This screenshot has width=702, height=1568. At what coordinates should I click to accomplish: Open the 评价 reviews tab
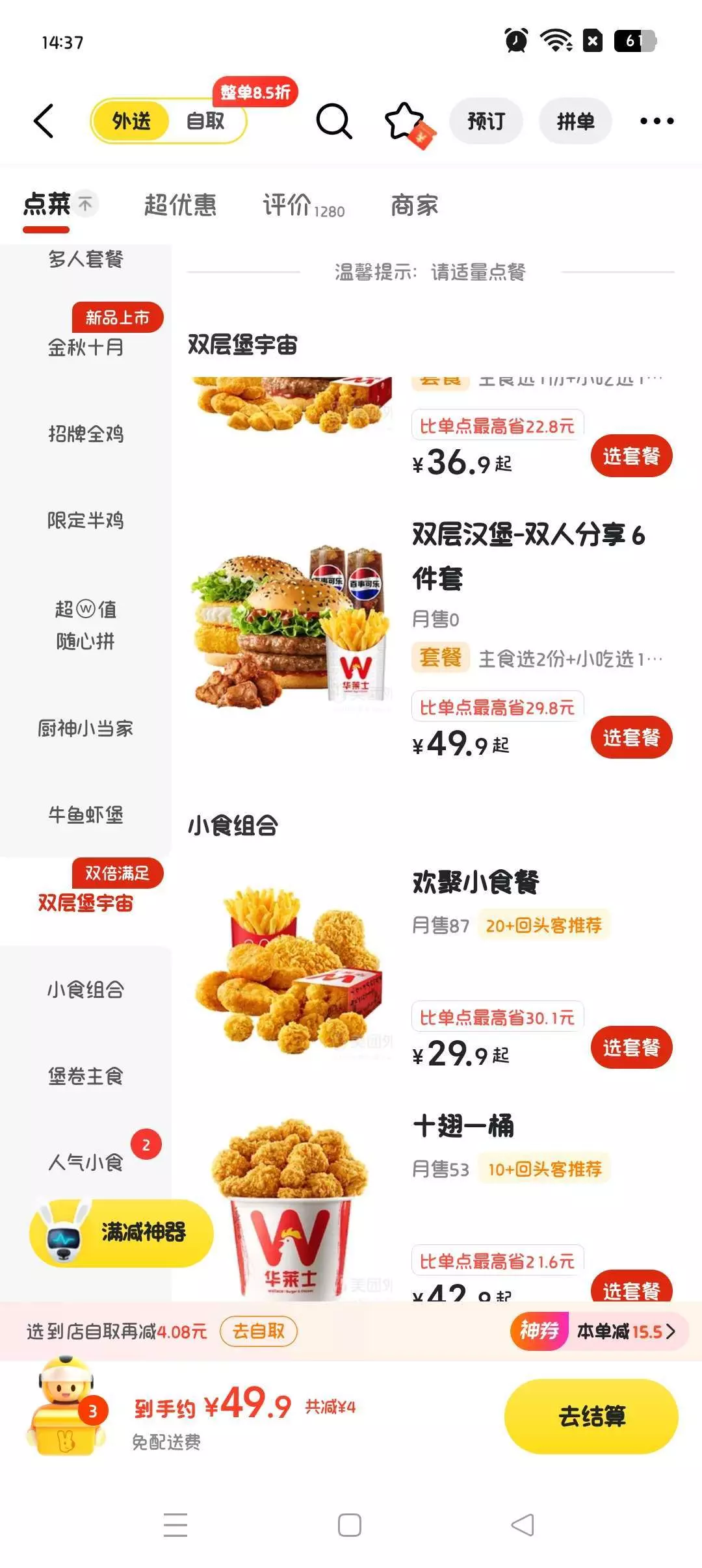tap(303, 205)
